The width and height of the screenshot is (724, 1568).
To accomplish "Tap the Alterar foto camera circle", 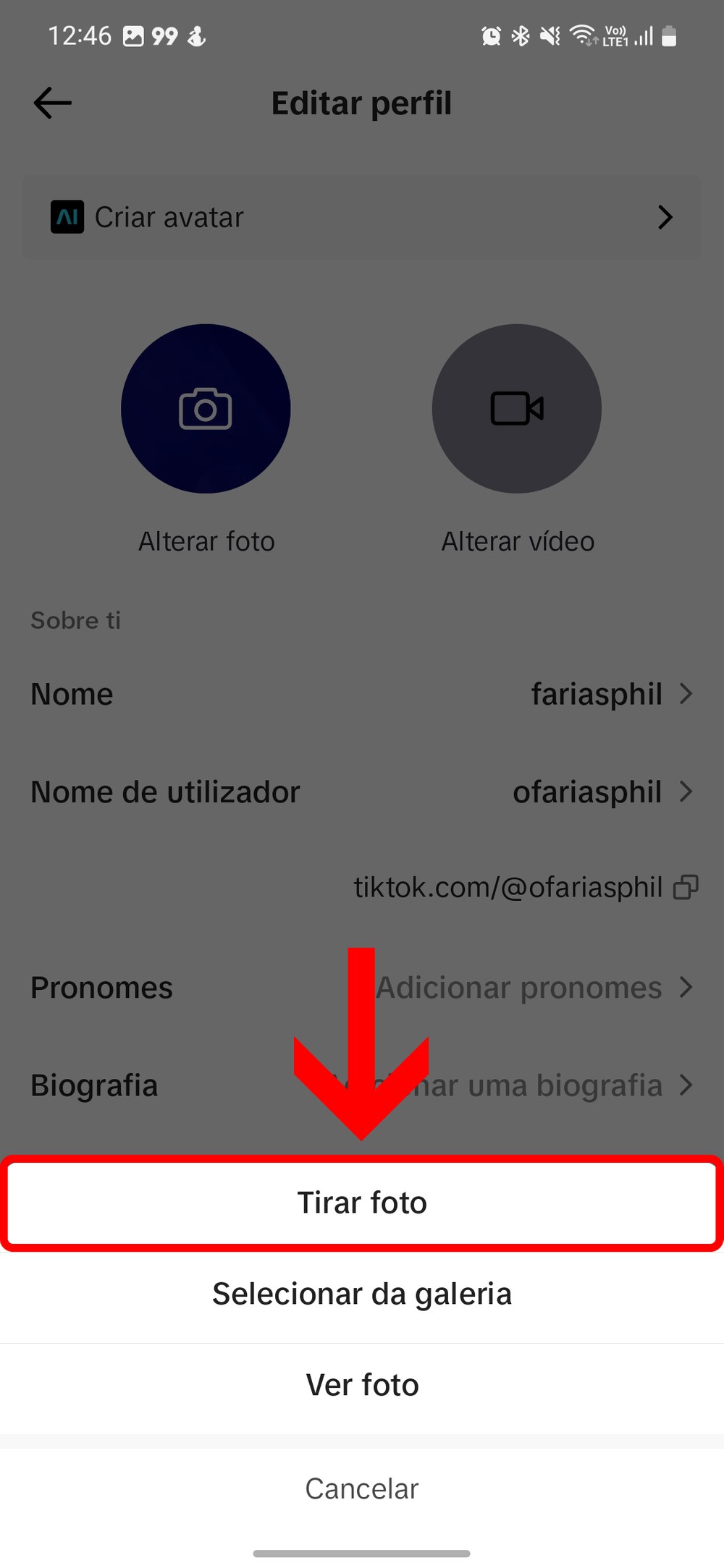I will pyautogui.click(x=206, y=409).
